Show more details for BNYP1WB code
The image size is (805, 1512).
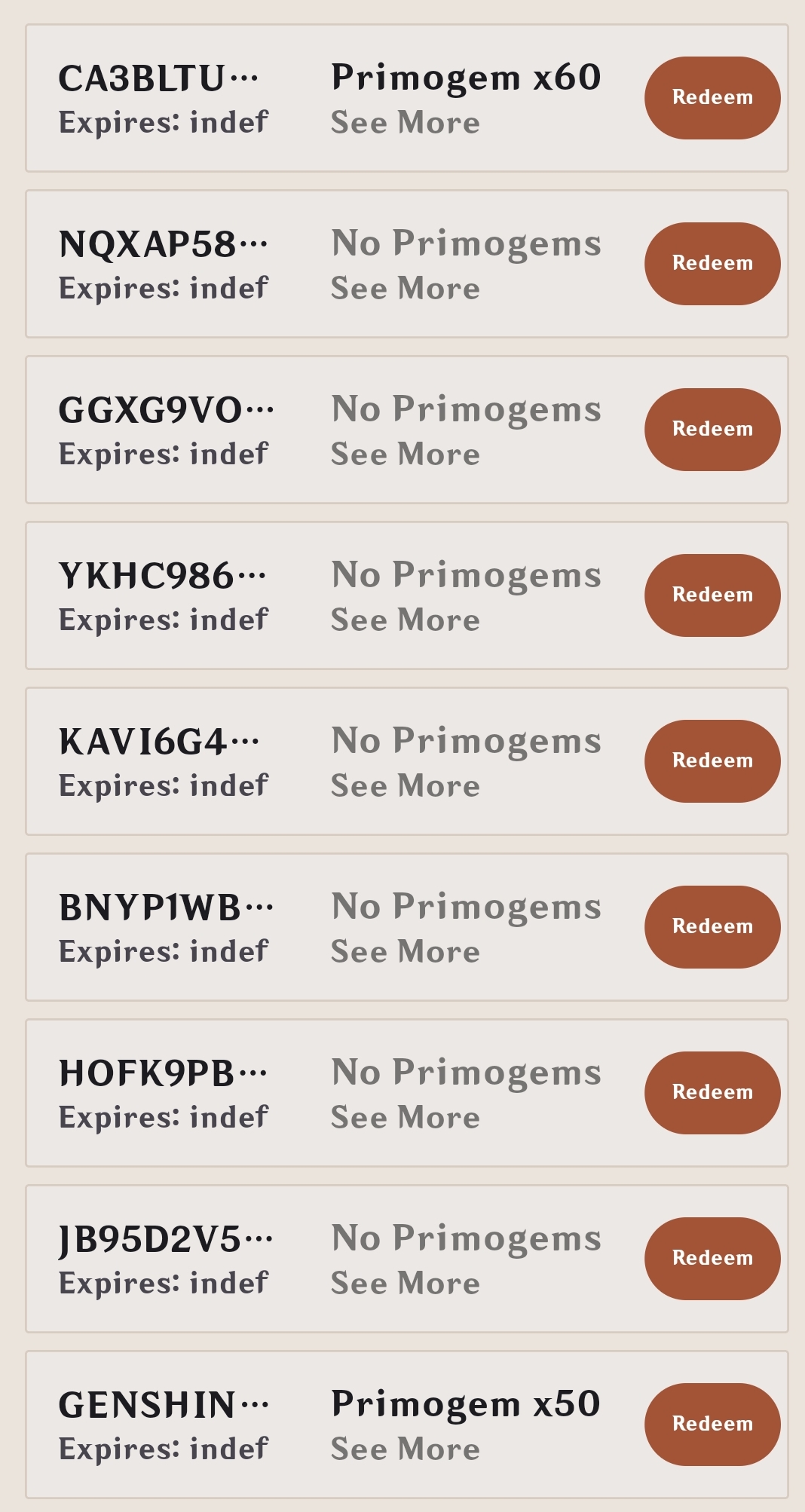[406, 952]
